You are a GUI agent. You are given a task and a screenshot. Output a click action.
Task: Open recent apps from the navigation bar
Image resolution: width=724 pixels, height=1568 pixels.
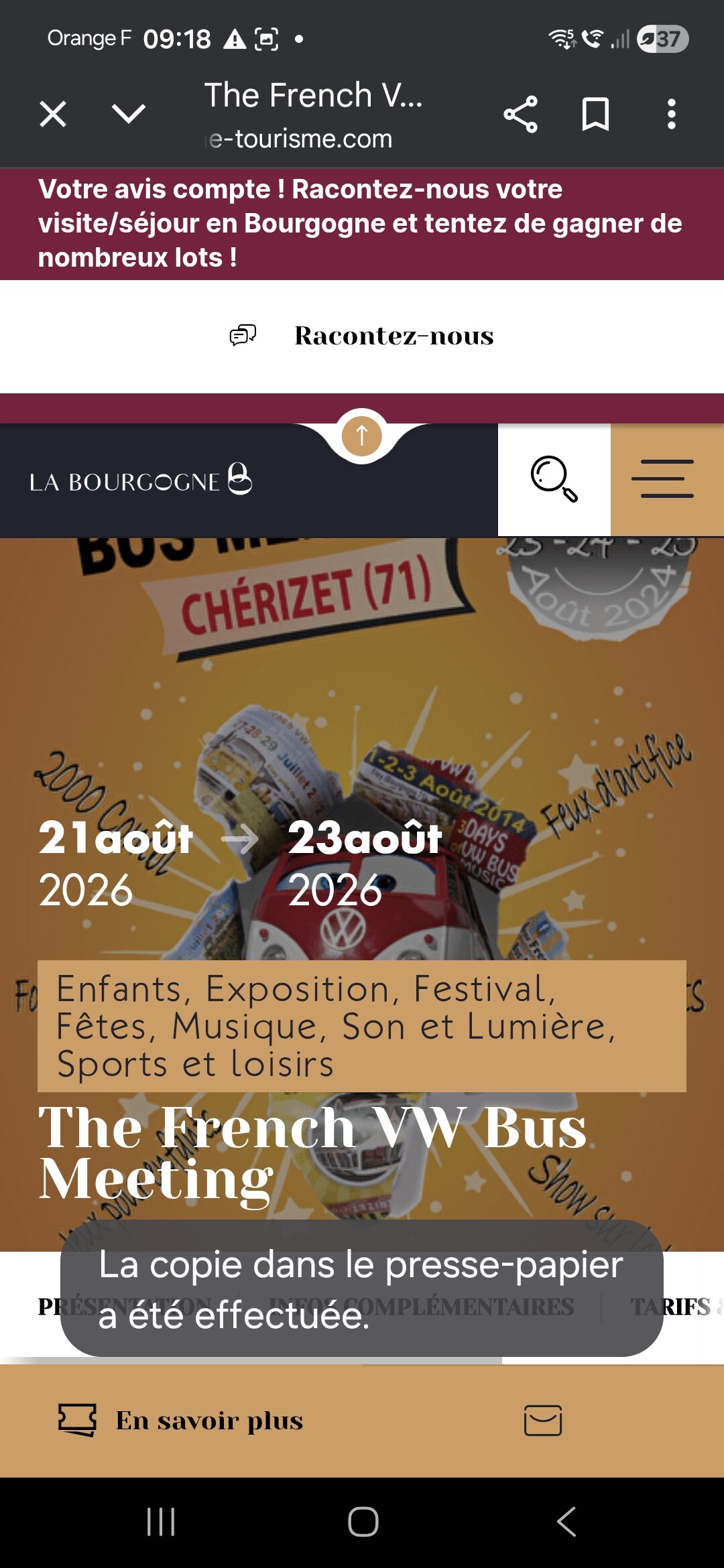pyautogui.click(x=161, y=1522)
